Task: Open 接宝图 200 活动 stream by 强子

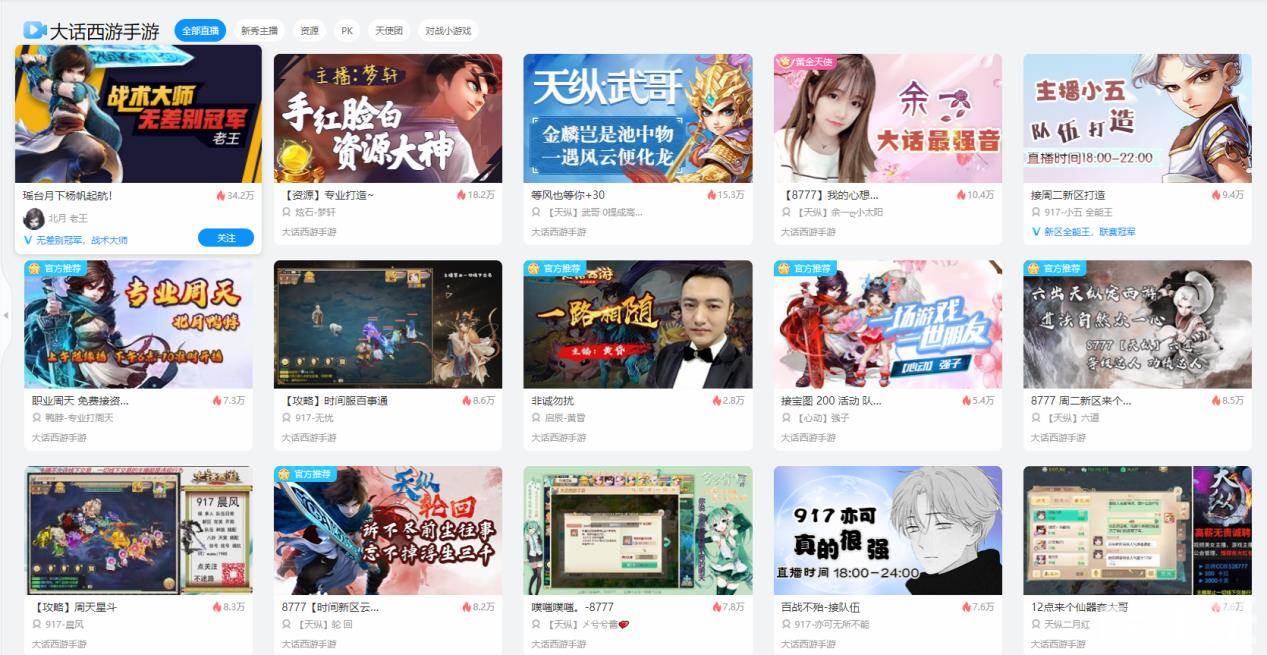Action: [x=887, y=324]
